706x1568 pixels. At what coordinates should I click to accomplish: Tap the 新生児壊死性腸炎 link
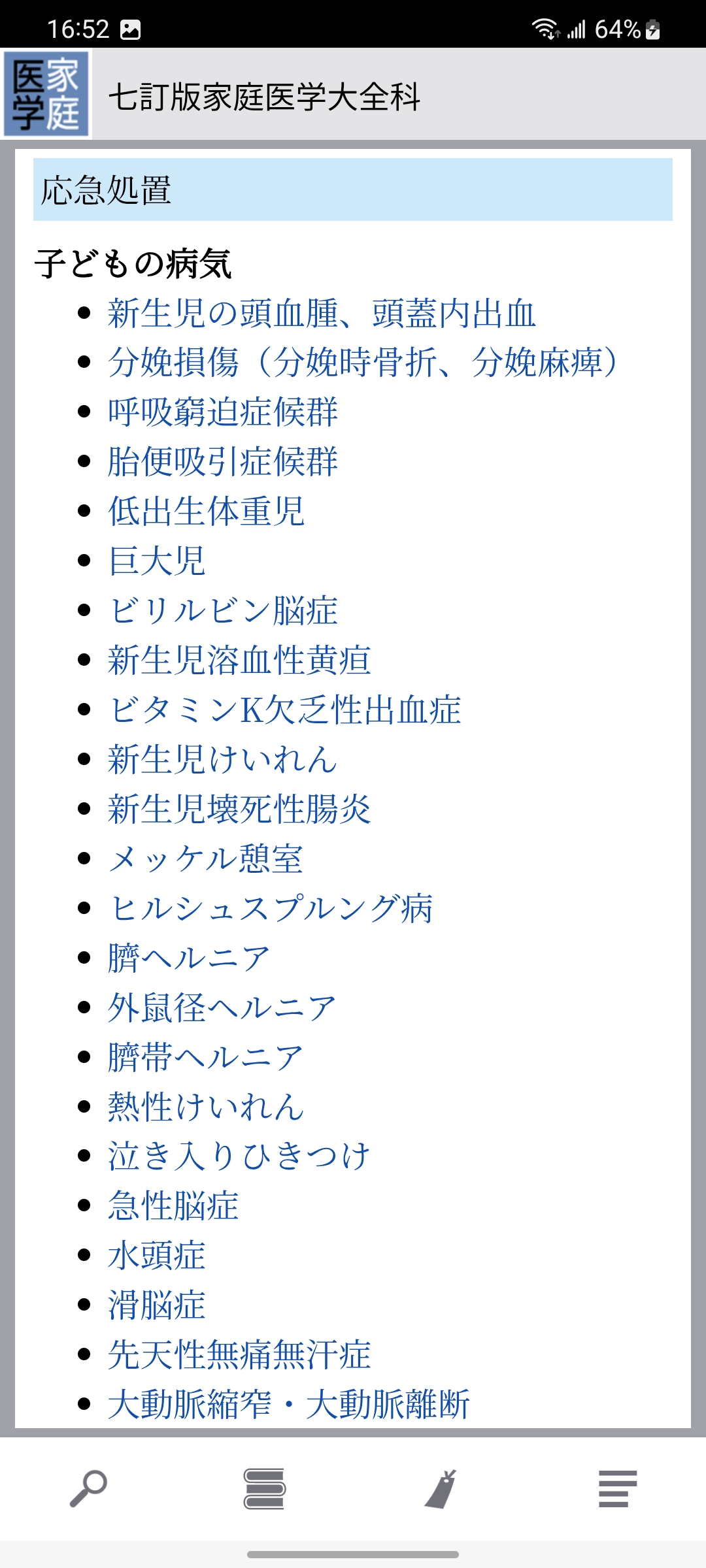[x=239, y=809]
